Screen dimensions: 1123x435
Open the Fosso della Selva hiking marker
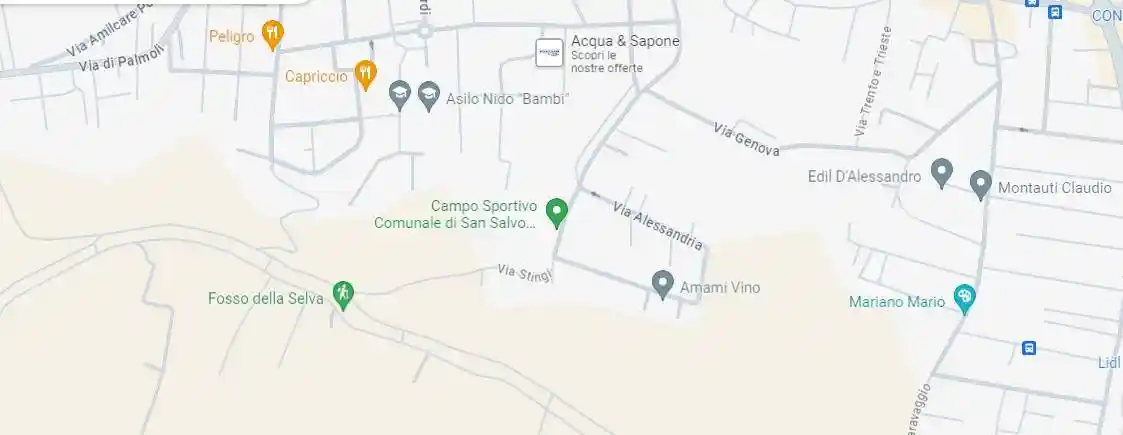[343, 295]
